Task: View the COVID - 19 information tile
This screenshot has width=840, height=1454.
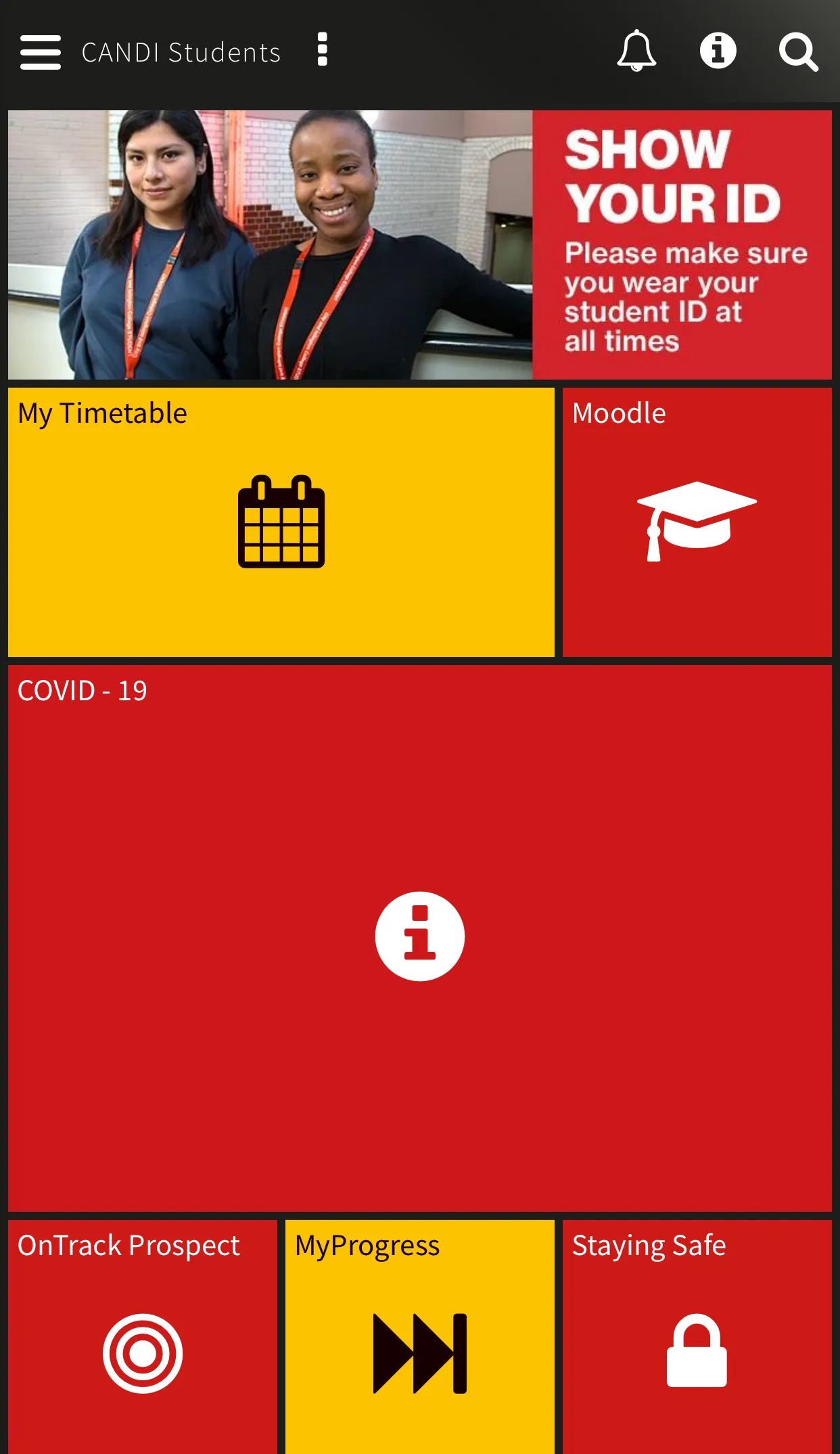Action: 419,937
